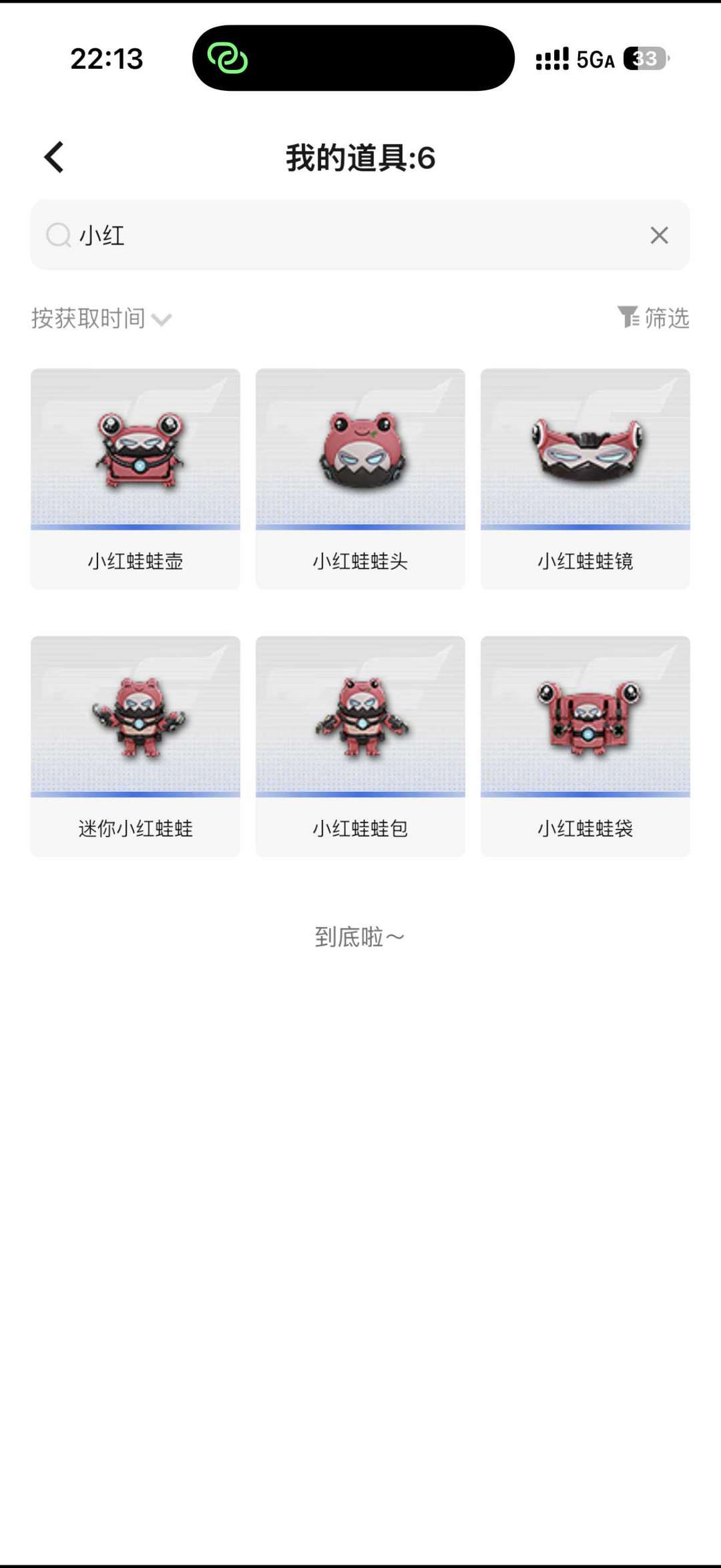Image resolution: width=721 pixels, height=1568 pixels.
Task: Select the 小红蛙蛙壶 item icon
Action: coord(135,454)
